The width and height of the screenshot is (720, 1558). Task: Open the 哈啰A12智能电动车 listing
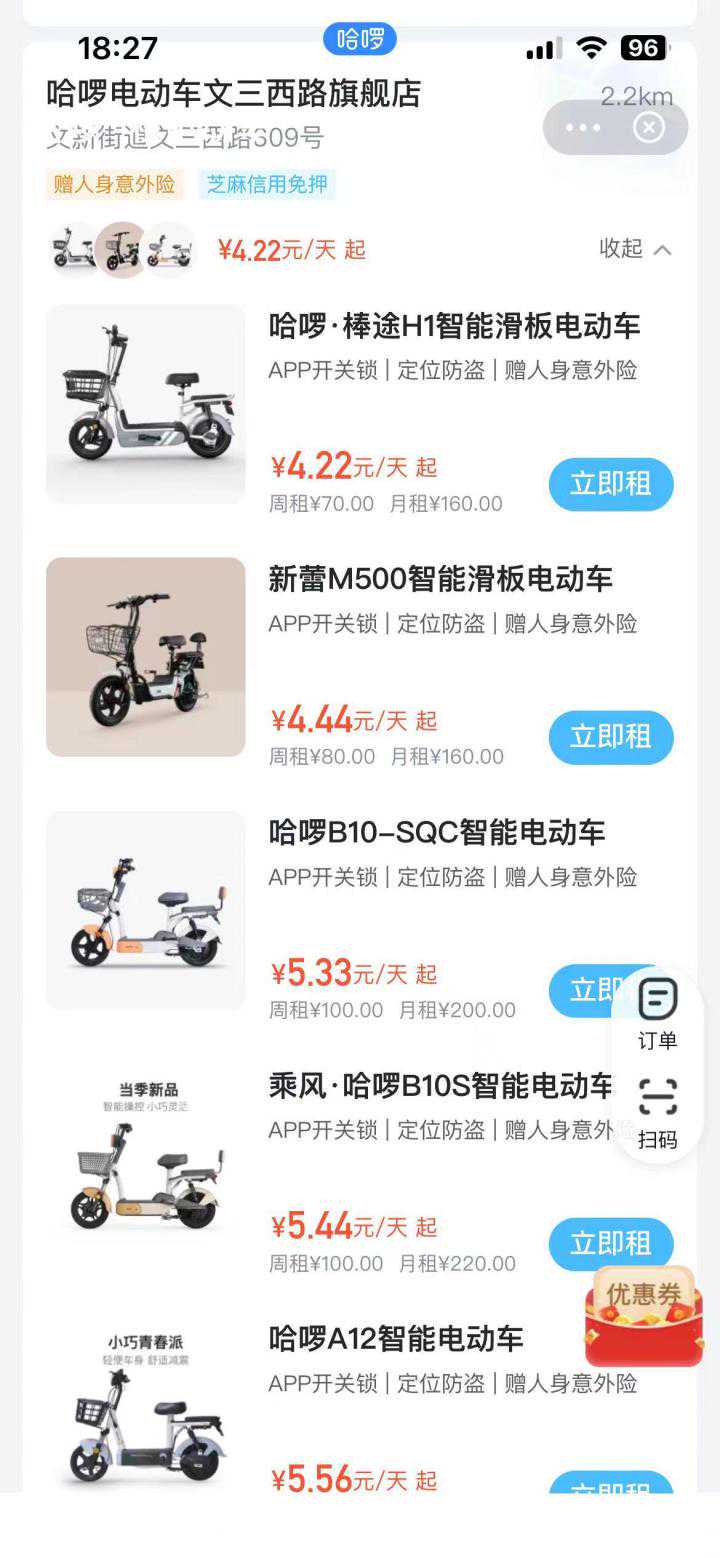pos(396,1338)
